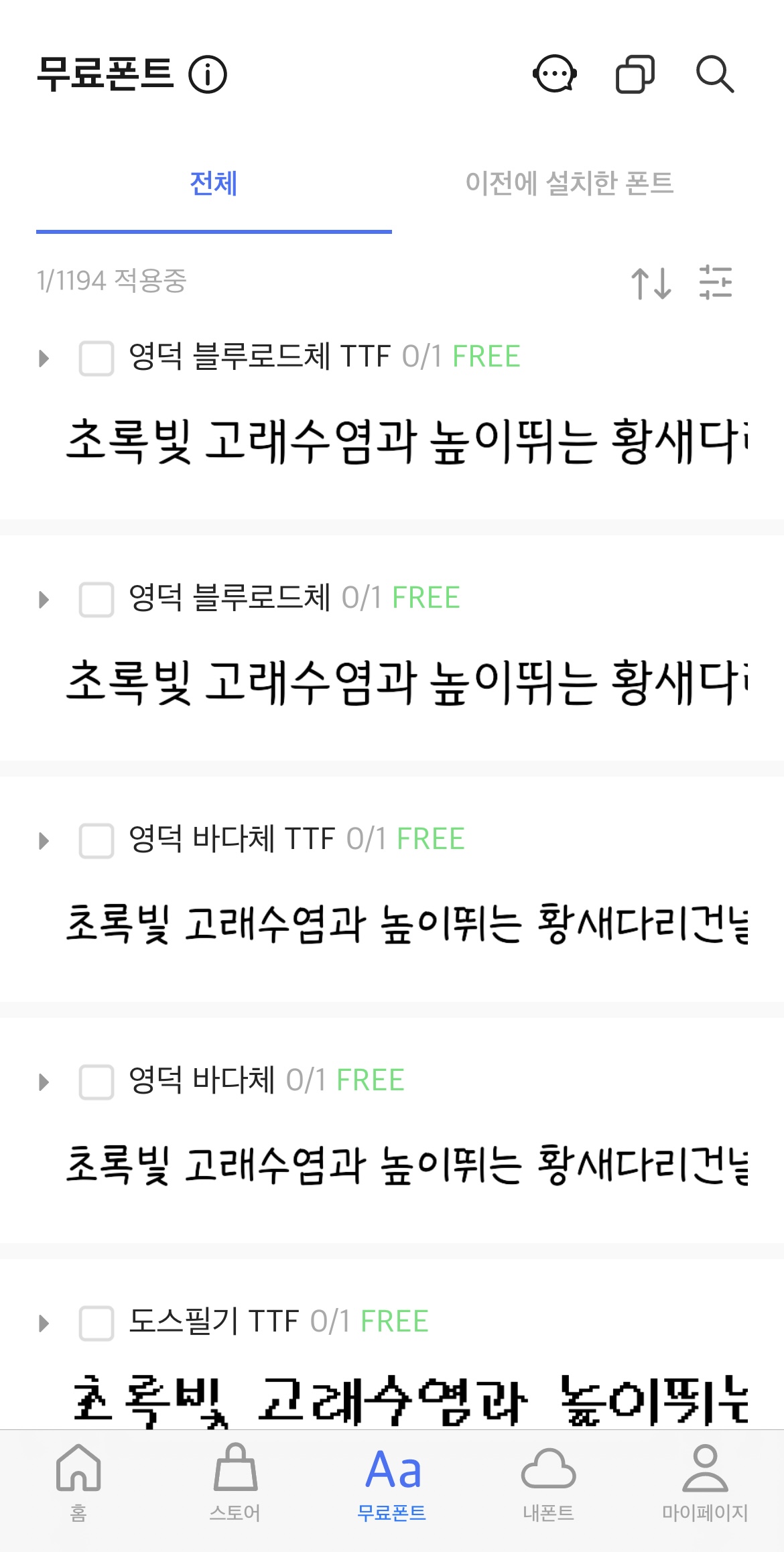Open the 스토어 tab
The width and height of the screenshot is (784, 1552).
[x=235, y=1482]
